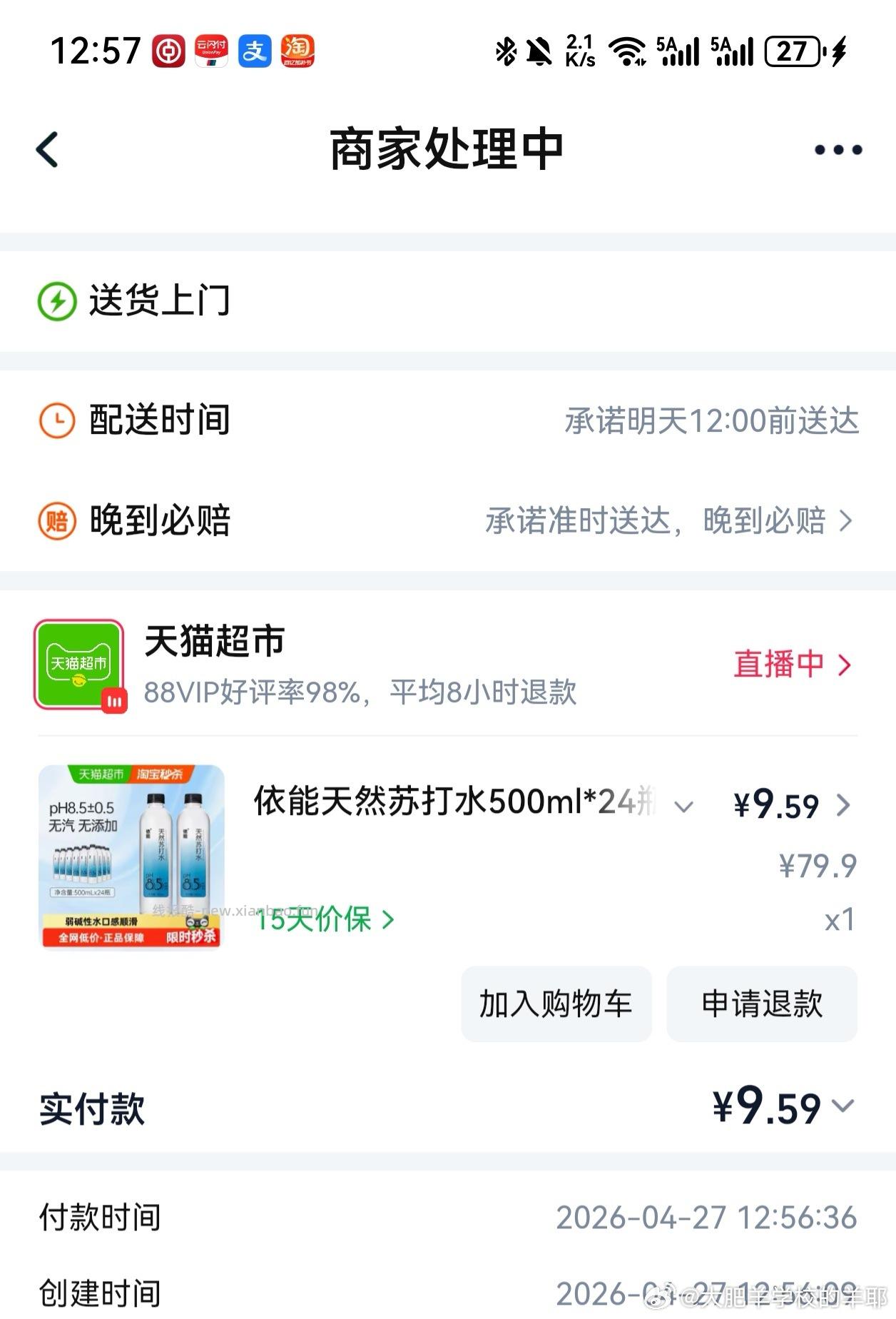Tap the 配送时间 clock icon

point(57,420)
